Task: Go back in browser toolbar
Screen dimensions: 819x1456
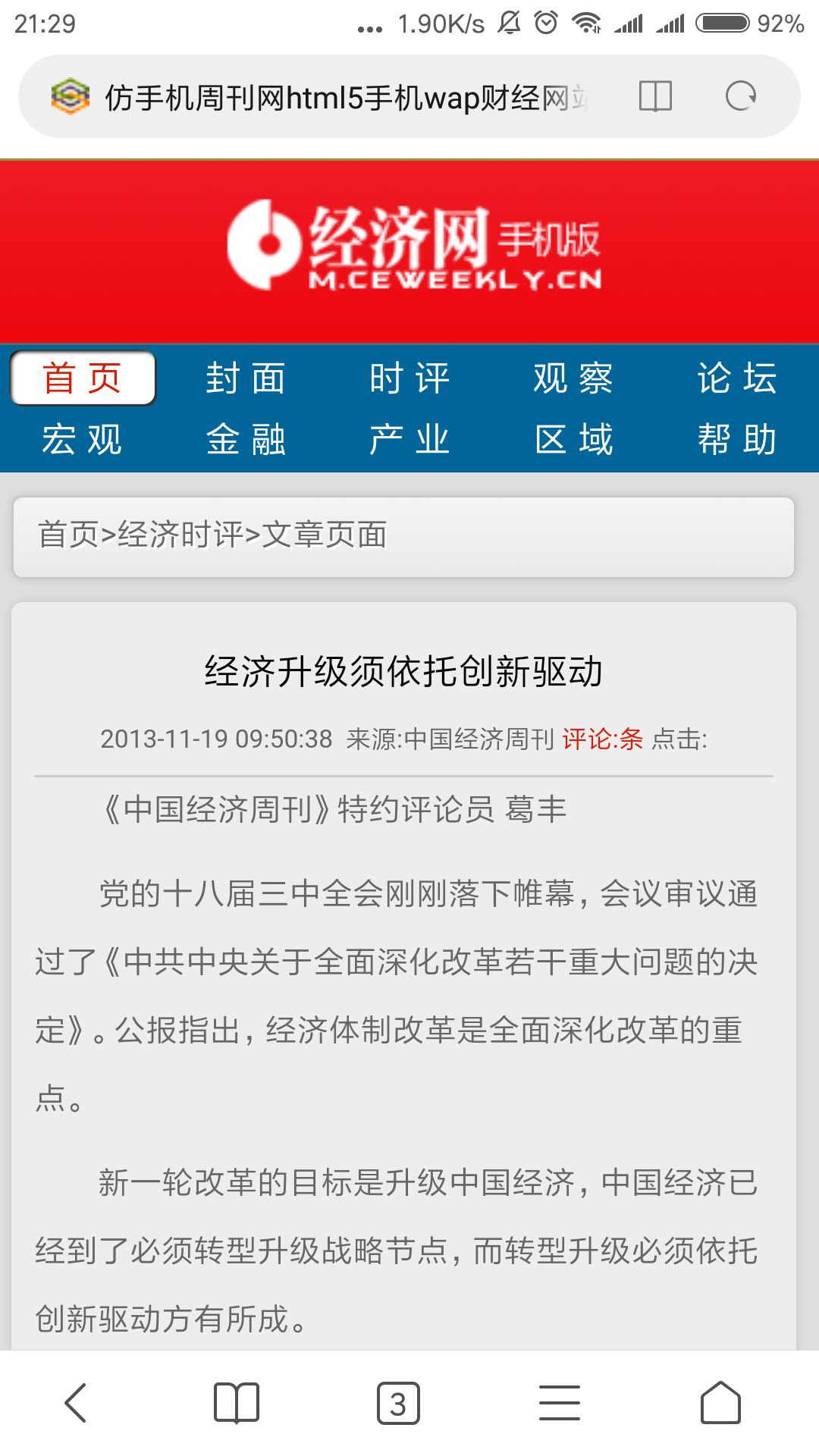Action: click(x=76, y=1403)
